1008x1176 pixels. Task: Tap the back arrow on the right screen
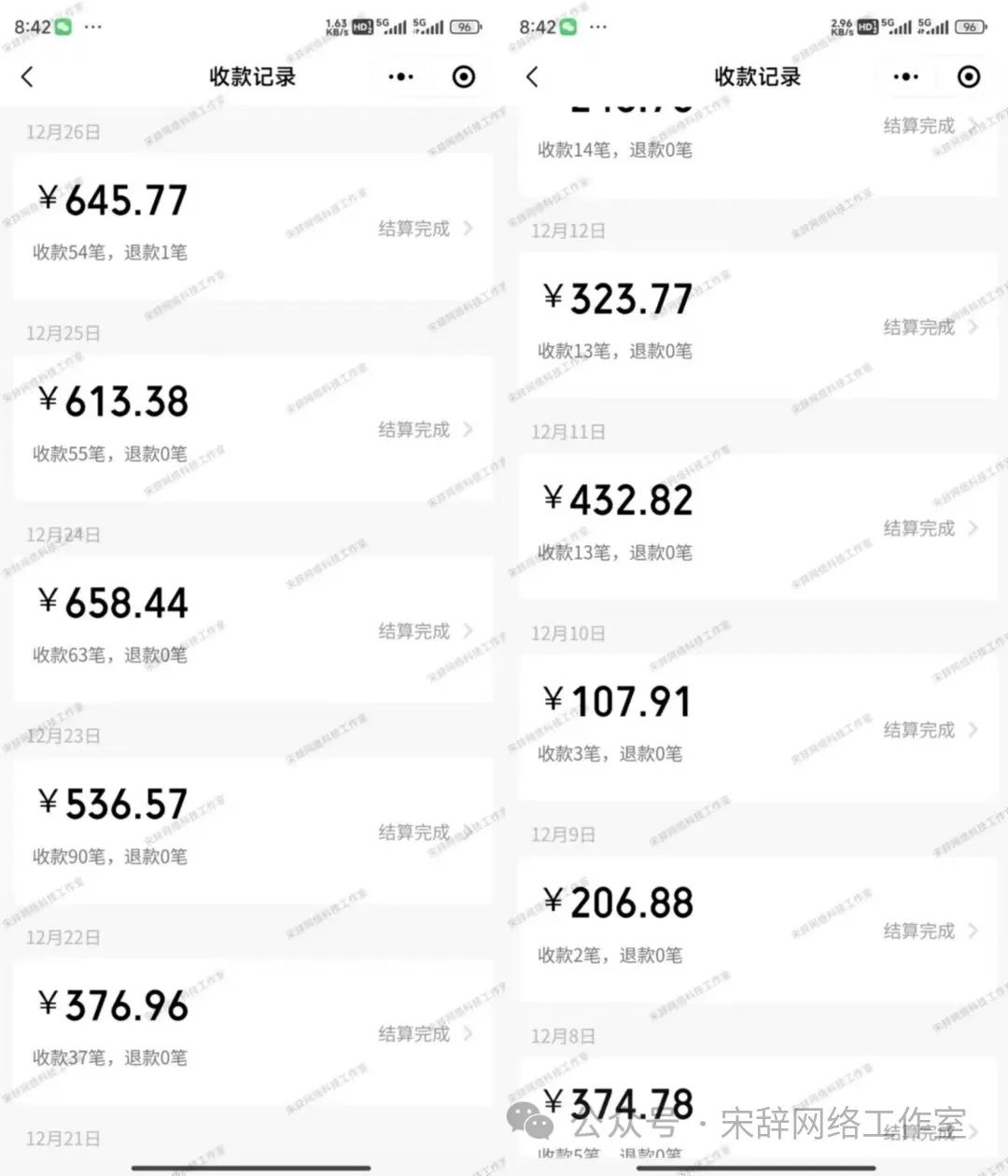click(531, 77)
